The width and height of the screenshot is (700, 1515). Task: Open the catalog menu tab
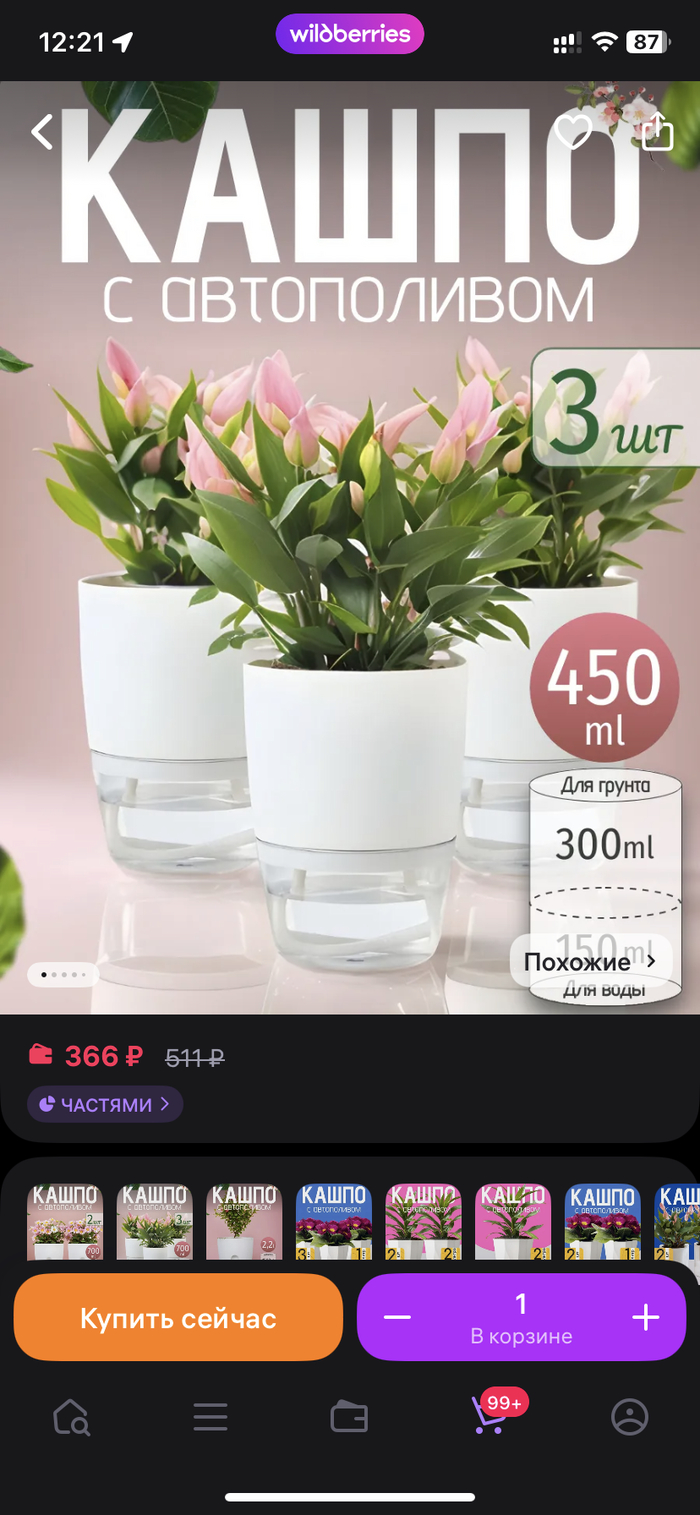click(210, 1417)
